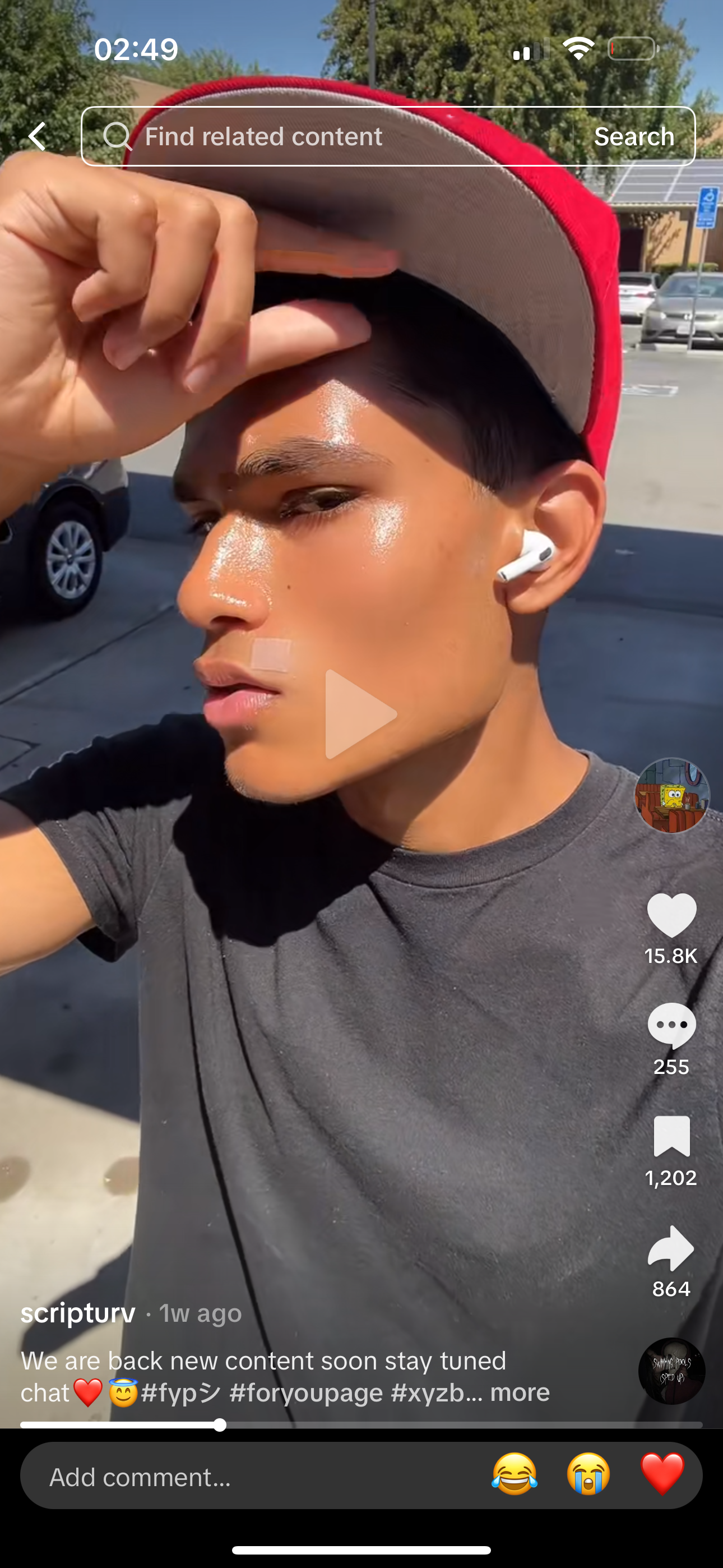Screen dimensions: 723x1568
Task: Expand the caption with more
Action: point(520,1392)
